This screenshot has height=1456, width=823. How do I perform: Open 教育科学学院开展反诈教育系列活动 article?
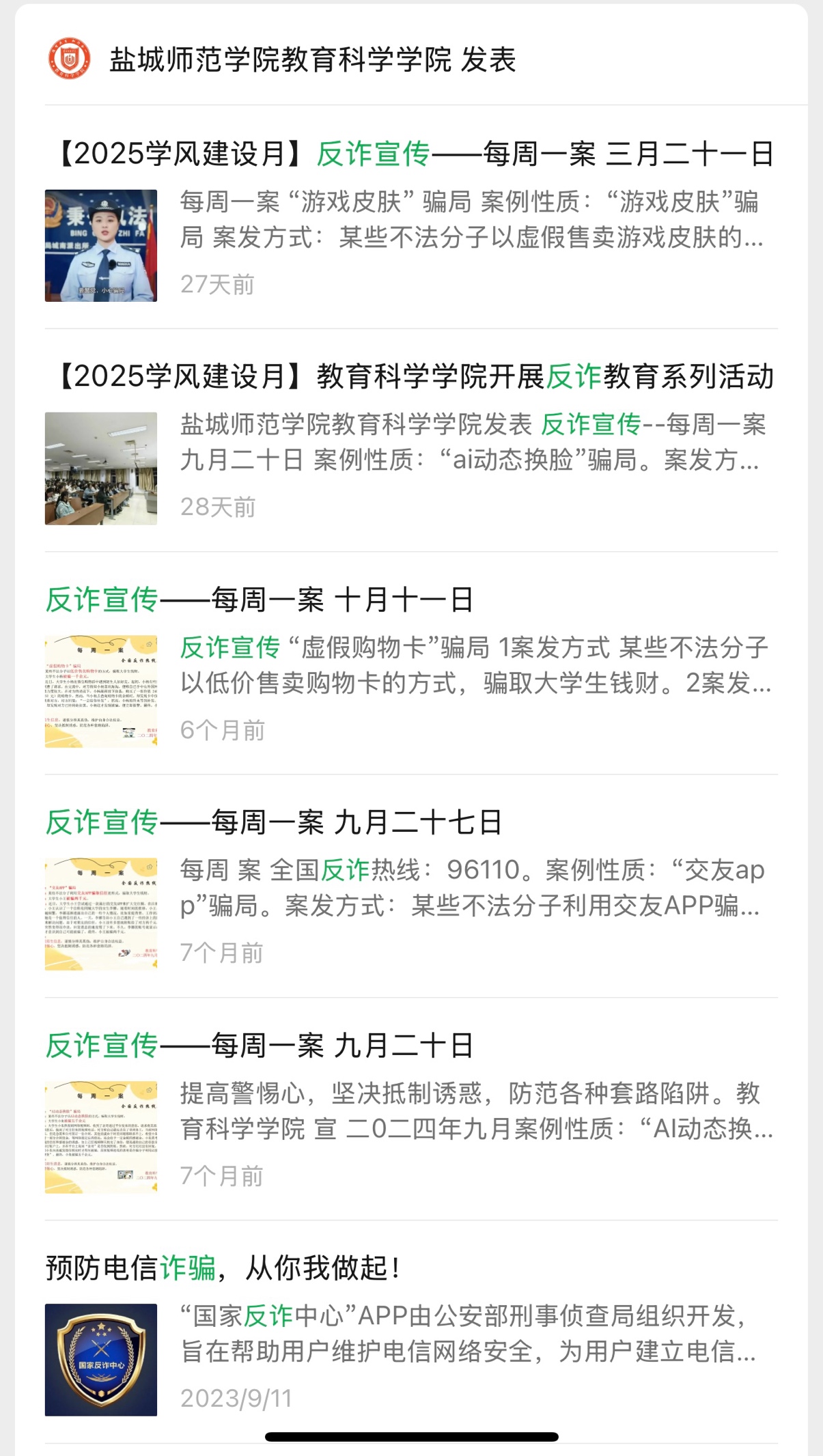414,377
